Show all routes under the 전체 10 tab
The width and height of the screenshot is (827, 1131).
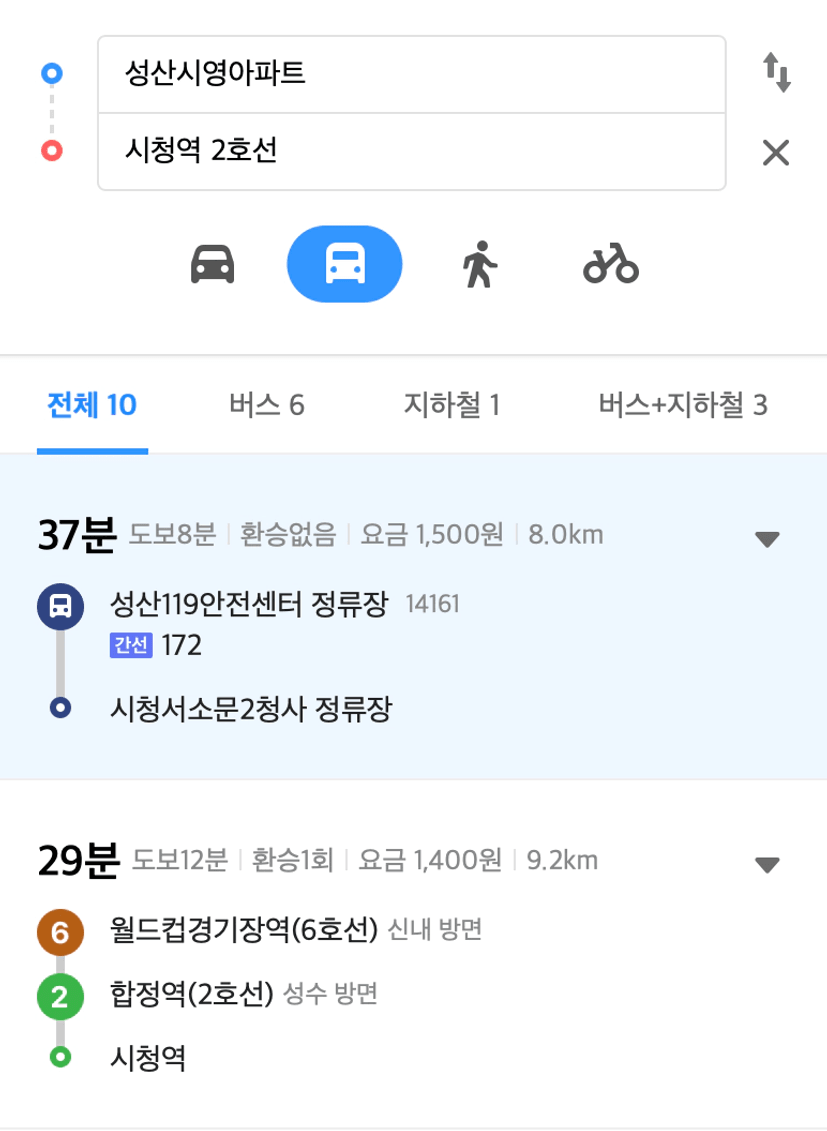92,405
